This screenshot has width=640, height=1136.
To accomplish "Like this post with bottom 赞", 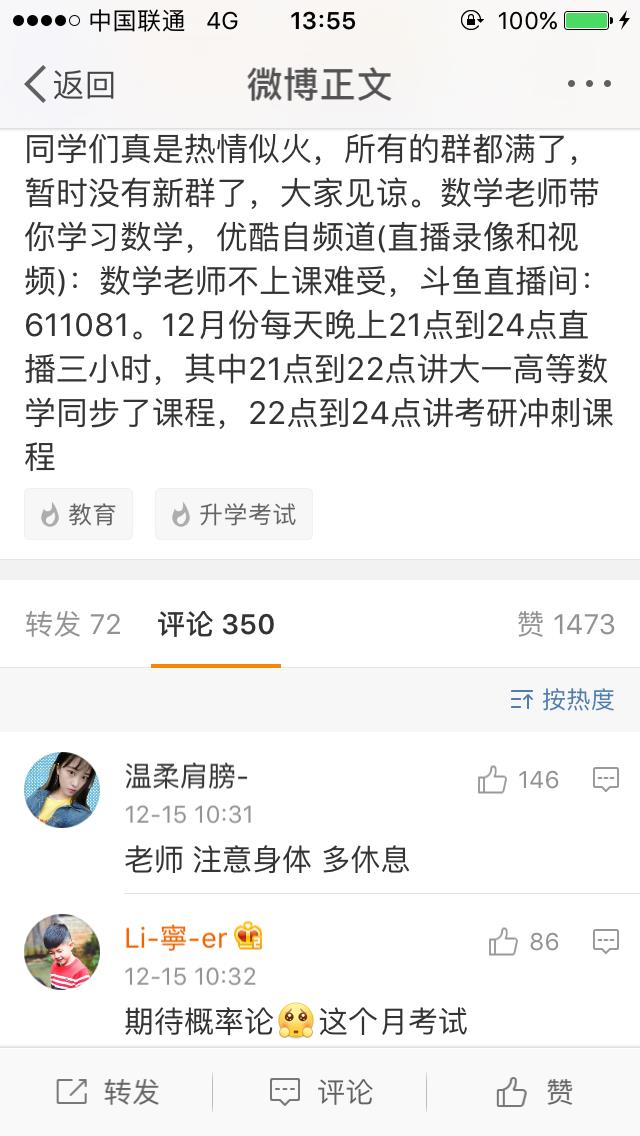I will click(535, 1092).
